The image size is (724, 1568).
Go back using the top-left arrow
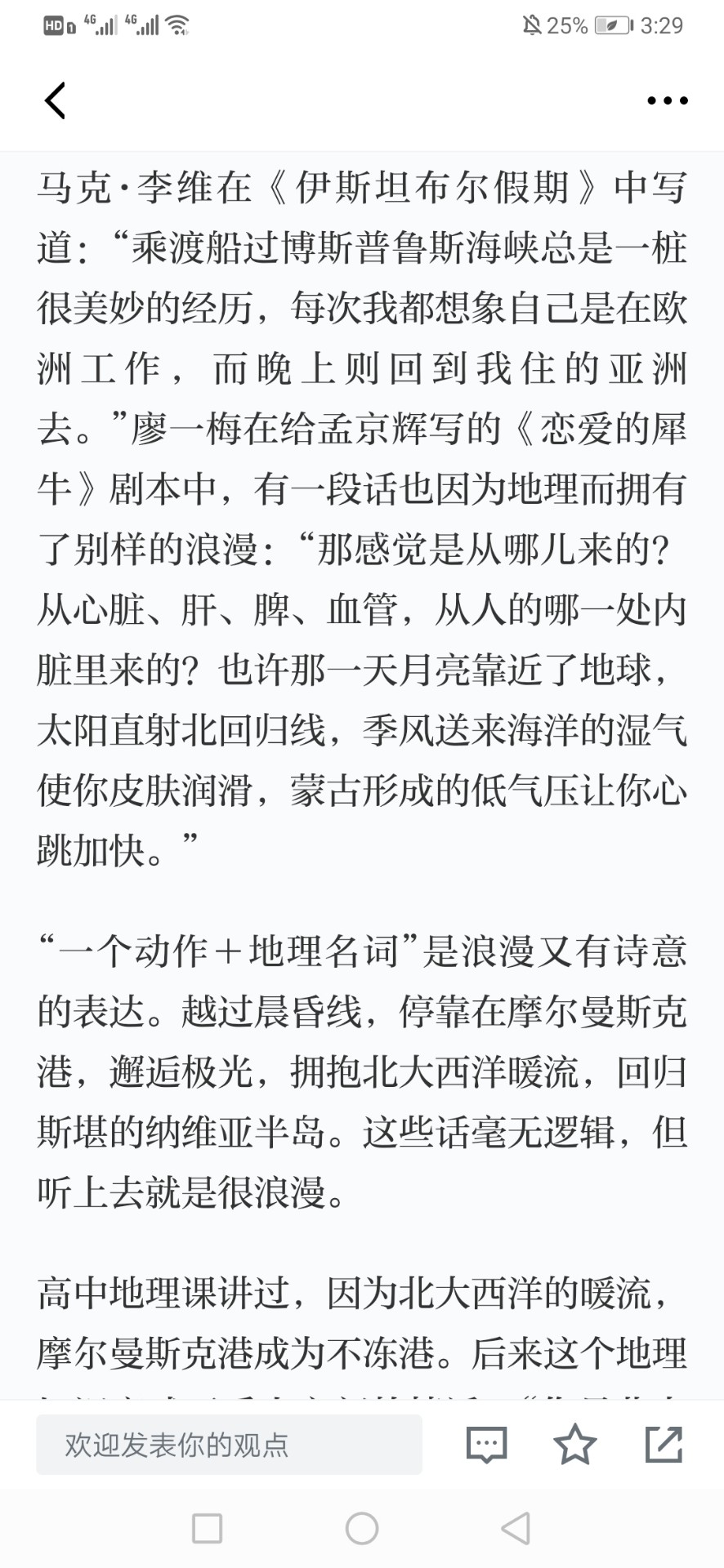pos(55,100)
